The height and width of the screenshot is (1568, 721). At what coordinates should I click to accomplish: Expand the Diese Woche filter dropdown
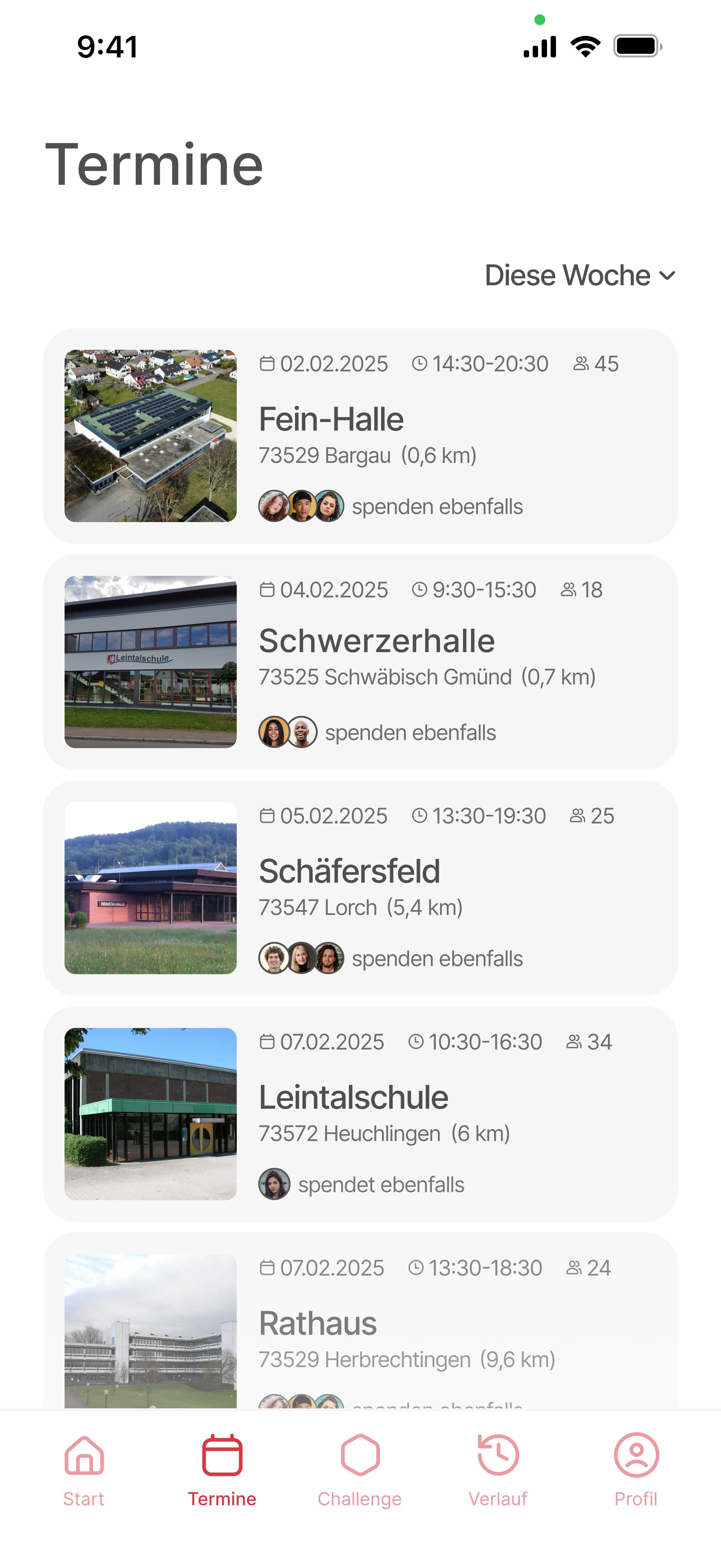(579, 275)
